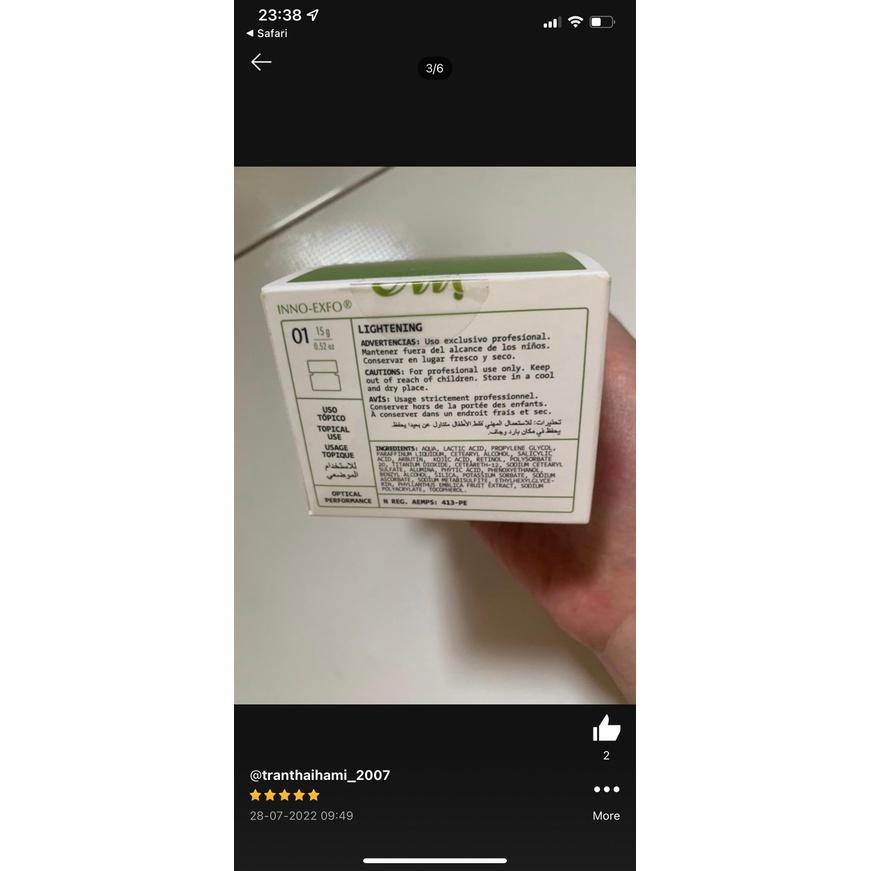Open the review photo of the box
This screenshot has width=871, height=871.
click(435, 436)
